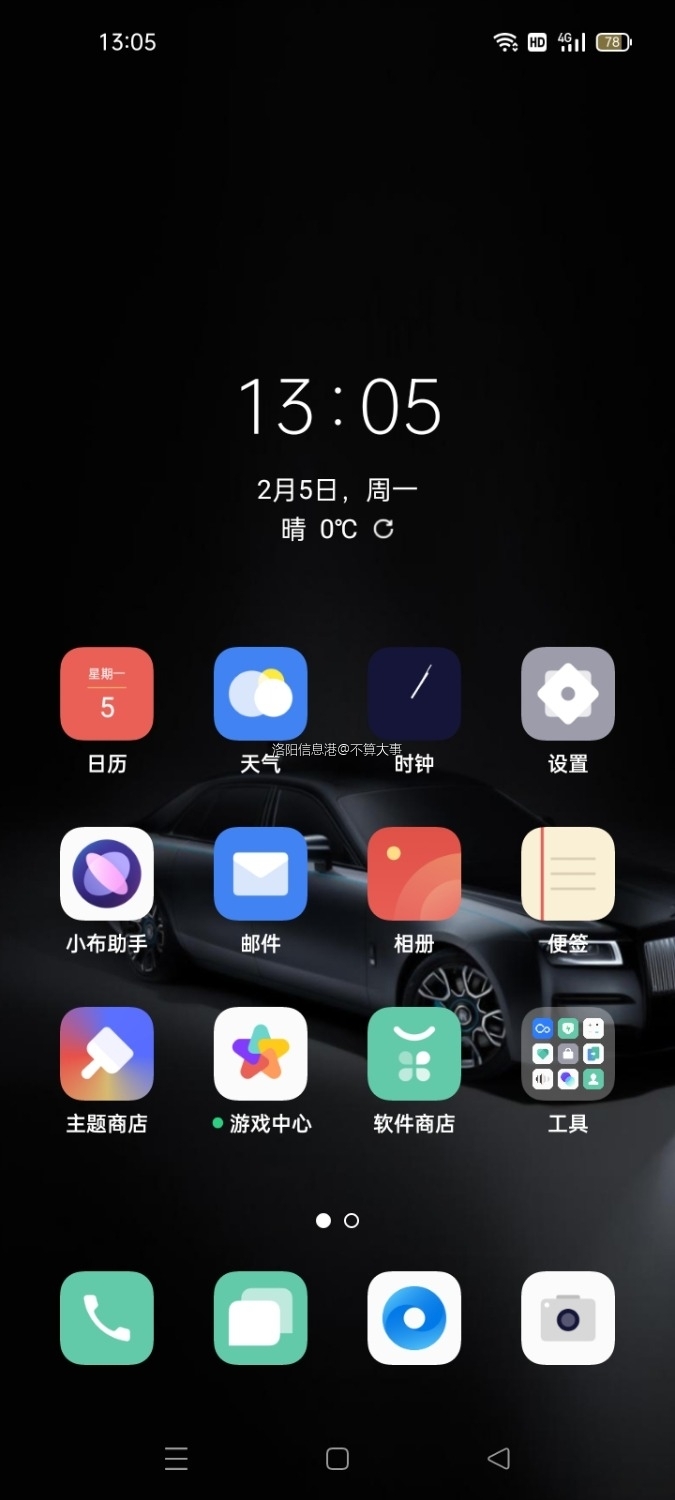Refresh the weather widget

click(x=384, y=529)
